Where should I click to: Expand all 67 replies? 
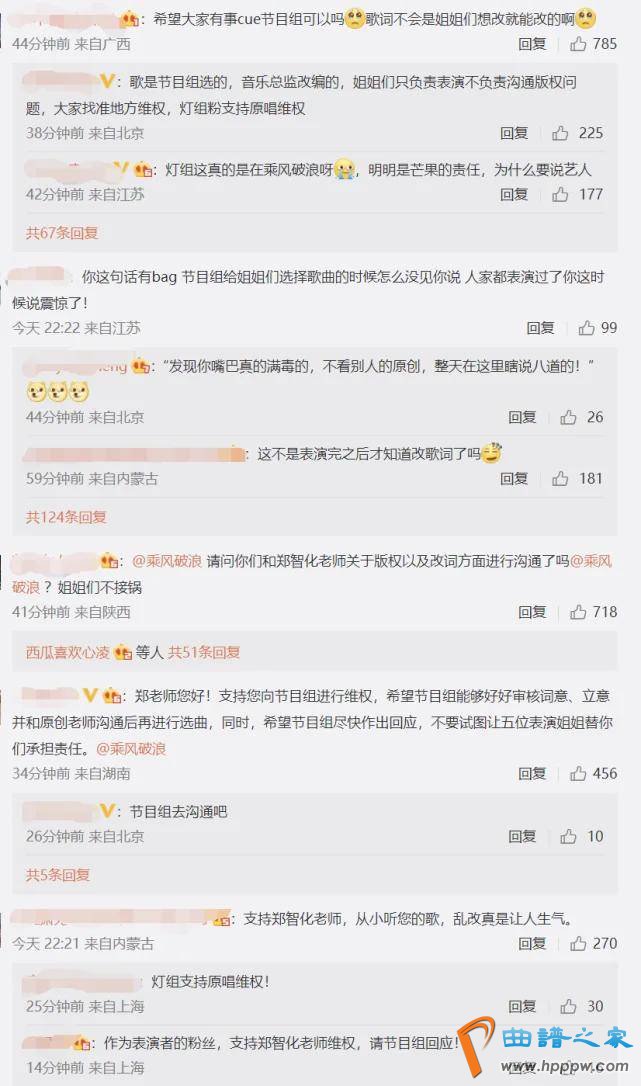[62, 233]
